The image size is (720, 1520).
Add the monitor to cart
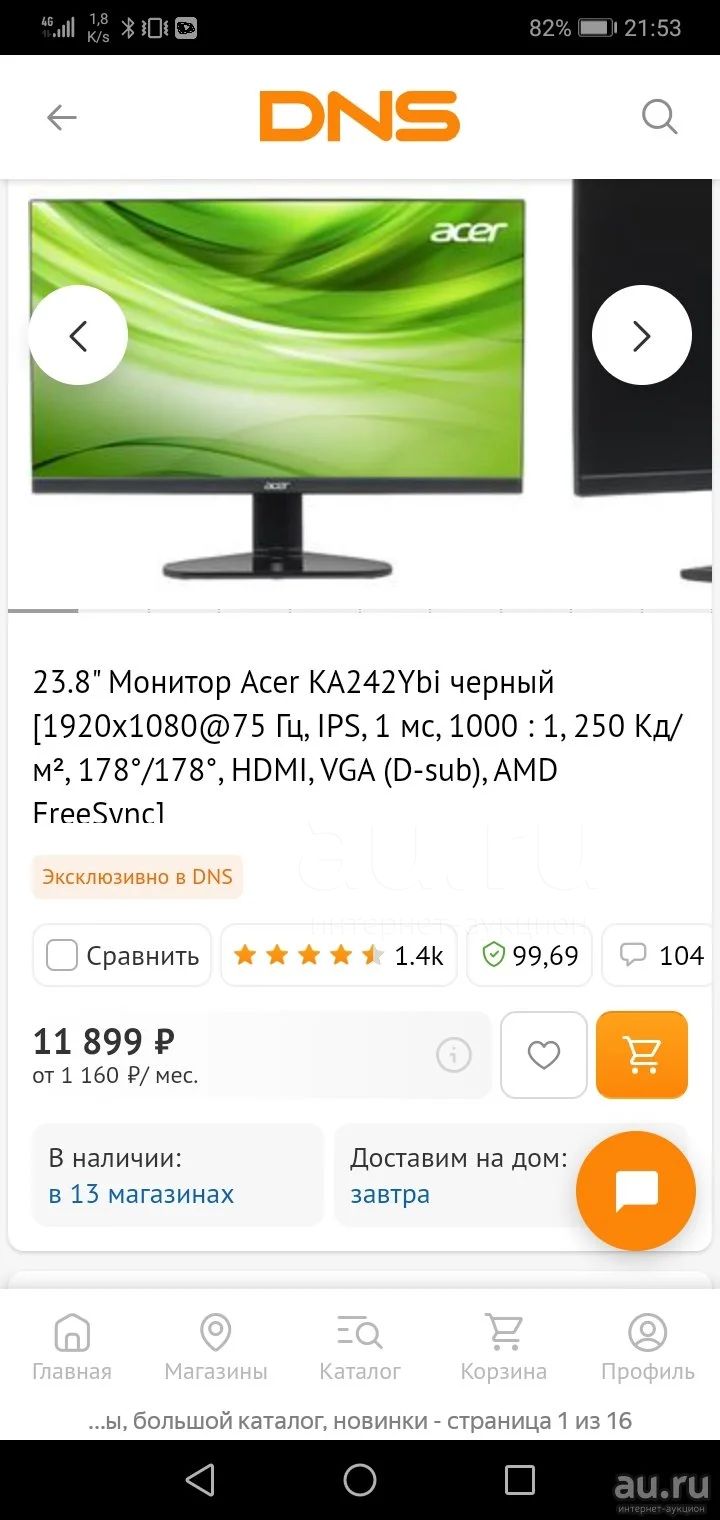click(642, 1055)
